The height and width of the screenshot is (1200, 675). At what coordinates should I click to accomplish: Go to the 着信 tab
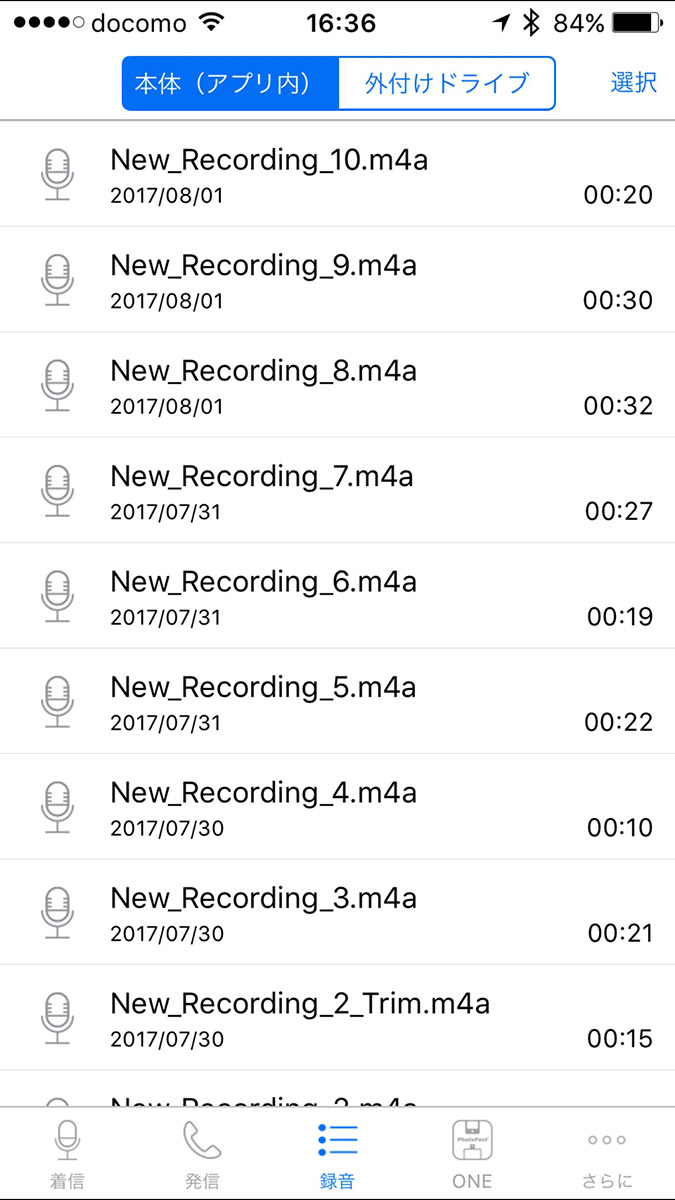click(67, 1153)
